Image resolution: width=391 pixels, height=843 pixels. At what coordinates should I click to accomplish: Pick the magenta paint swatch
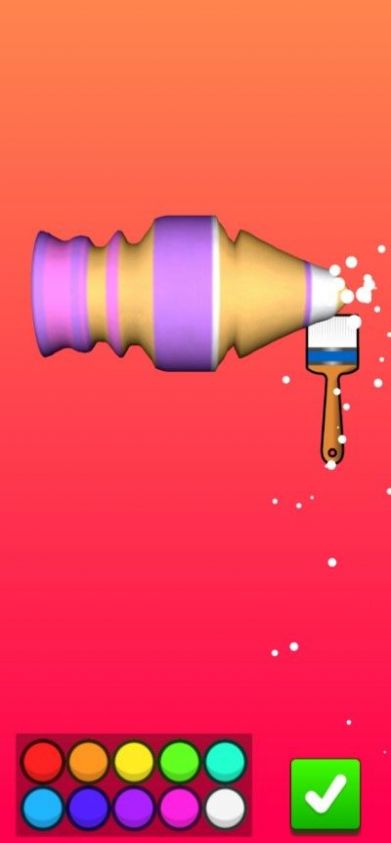[x=180, y=808]
